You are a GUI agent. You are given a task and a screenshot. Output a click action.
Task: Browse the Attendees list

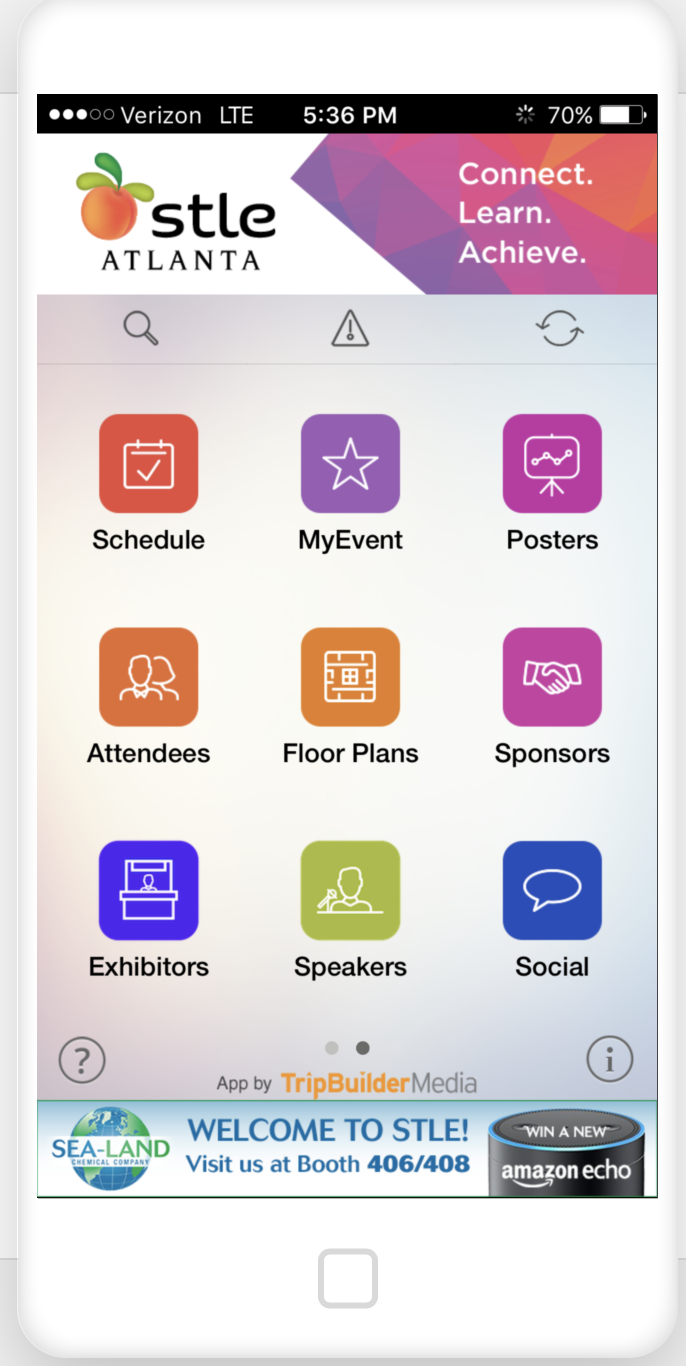click(x=149, y=677)
